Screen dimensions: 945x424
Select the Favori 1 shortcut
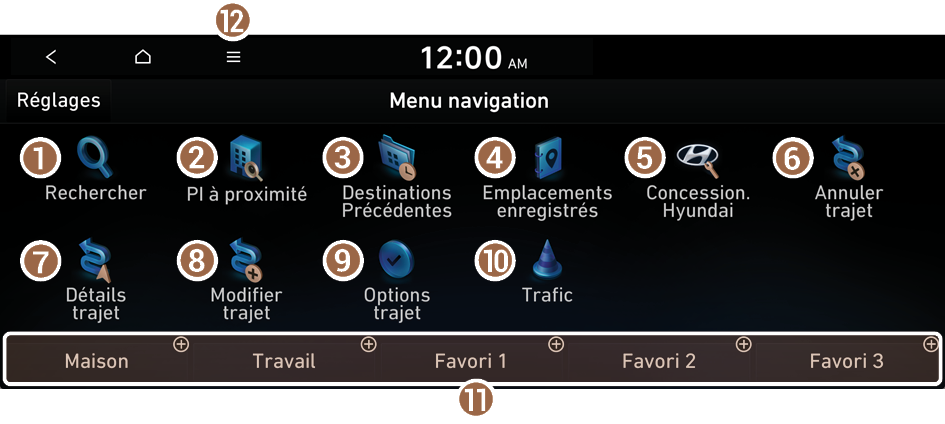click(471, 361)
